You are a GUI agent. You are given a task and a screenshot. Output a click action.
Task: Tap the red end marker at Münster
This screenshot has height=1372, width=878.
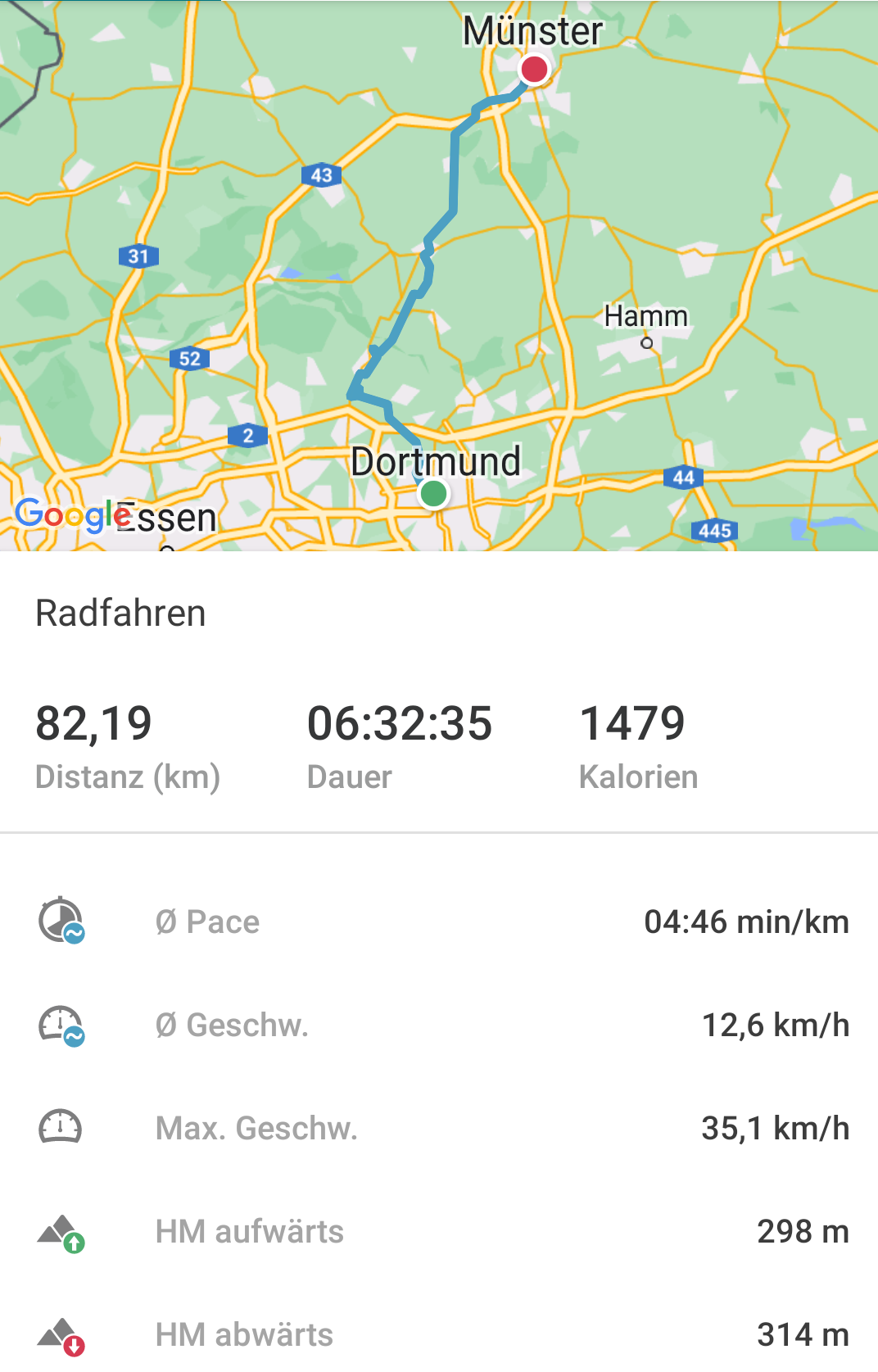(534, 70)
